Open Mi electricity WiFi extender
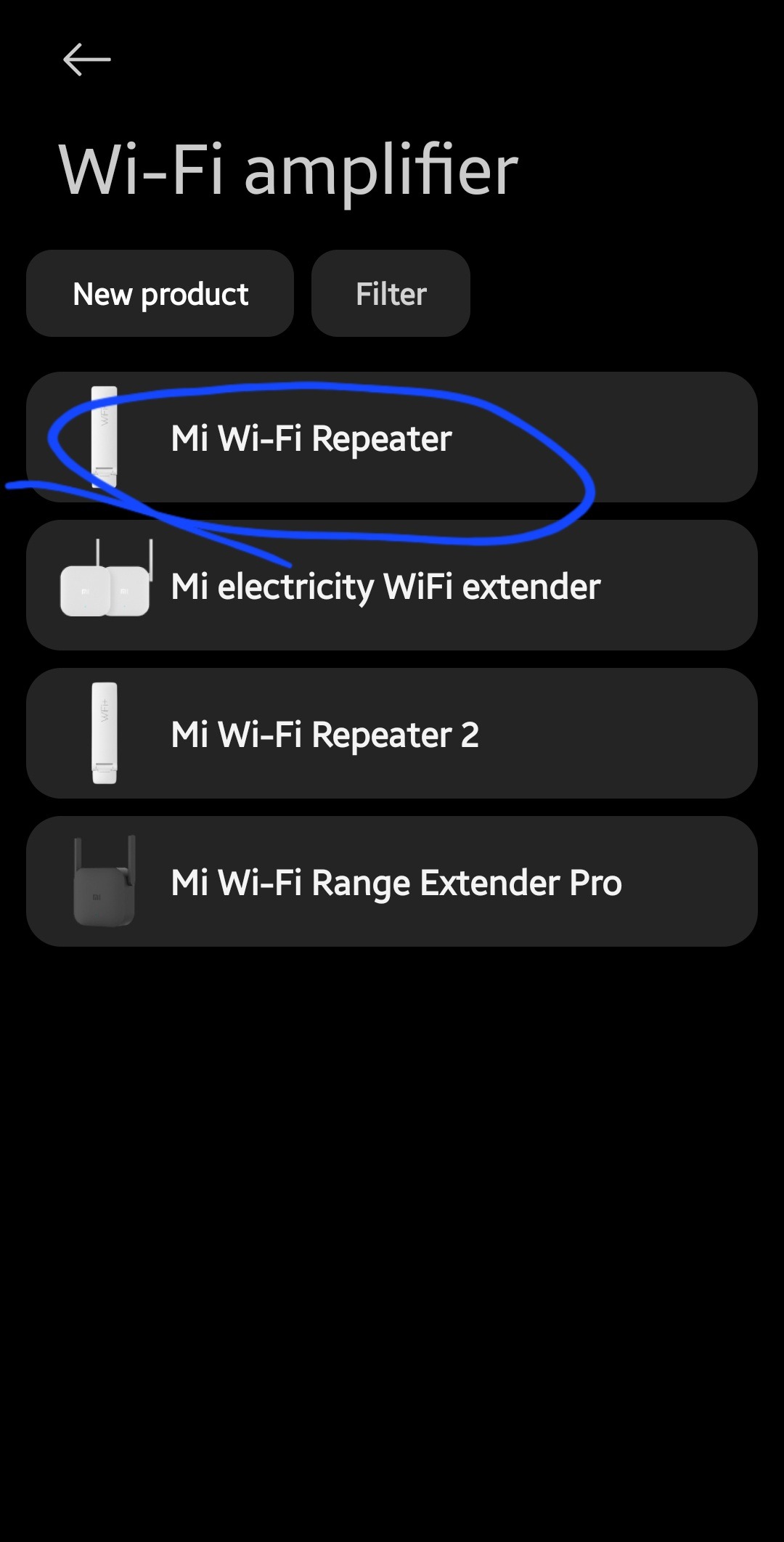 click(x=392, y=586)
